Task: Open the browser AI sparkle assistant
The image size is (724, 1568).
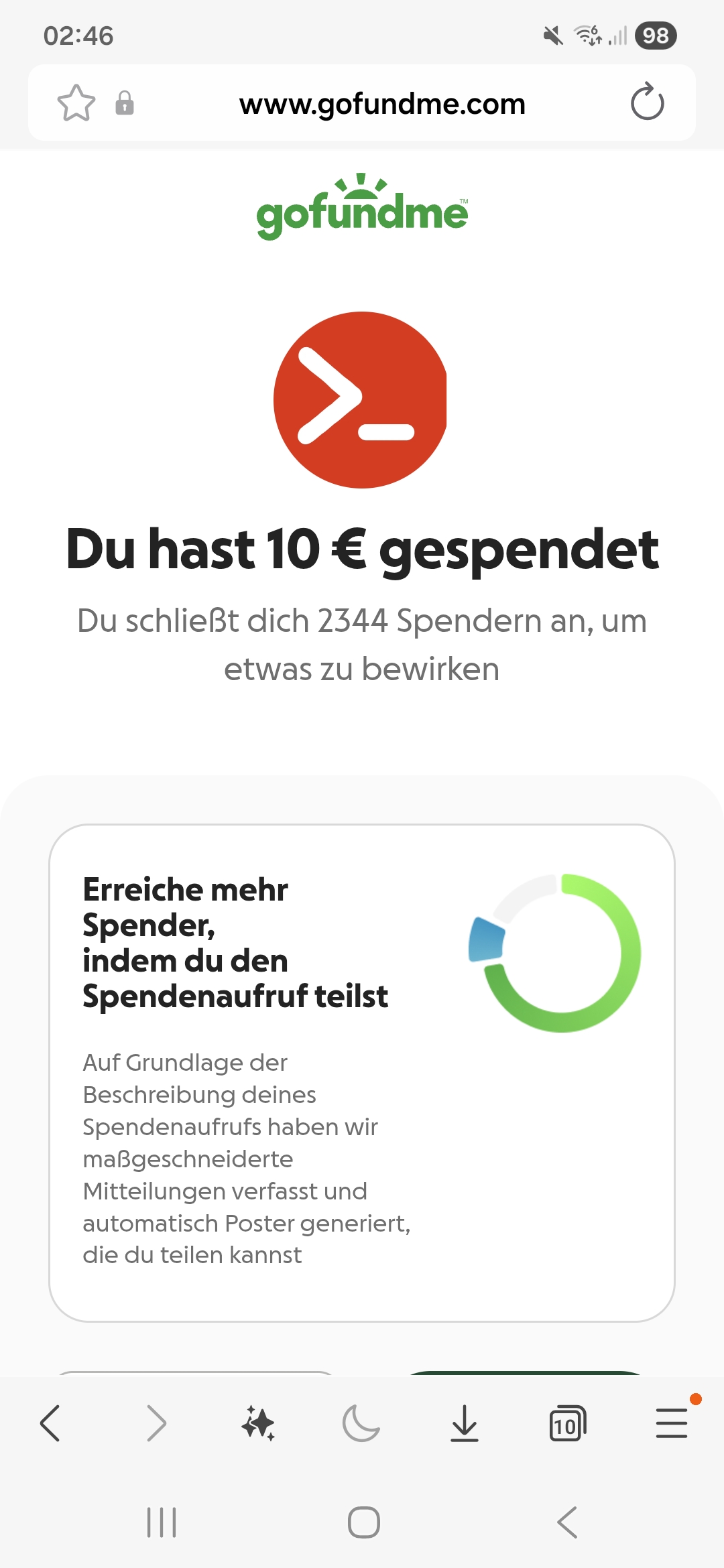Action: [x=259, y=1423]
